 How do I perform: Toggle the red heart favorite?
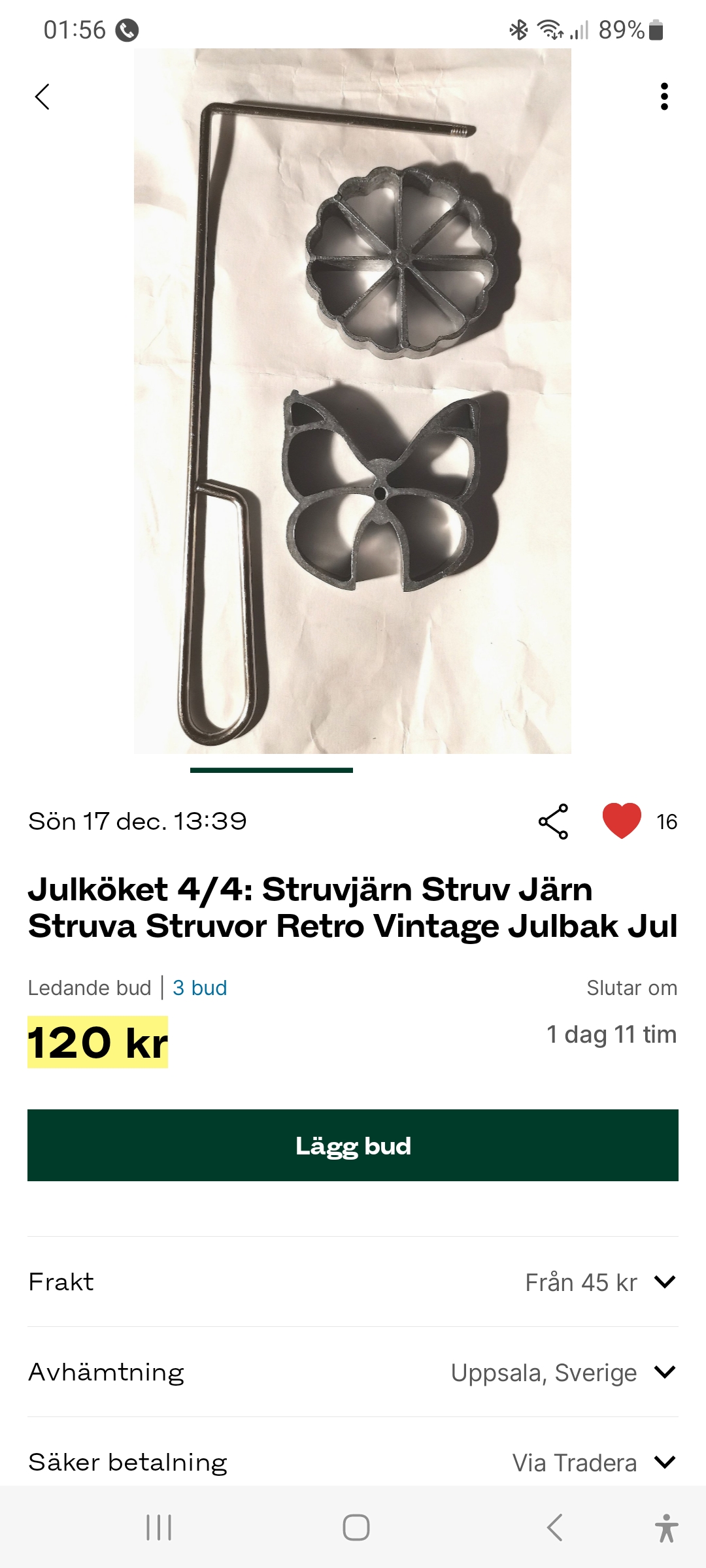coord(621,821)
